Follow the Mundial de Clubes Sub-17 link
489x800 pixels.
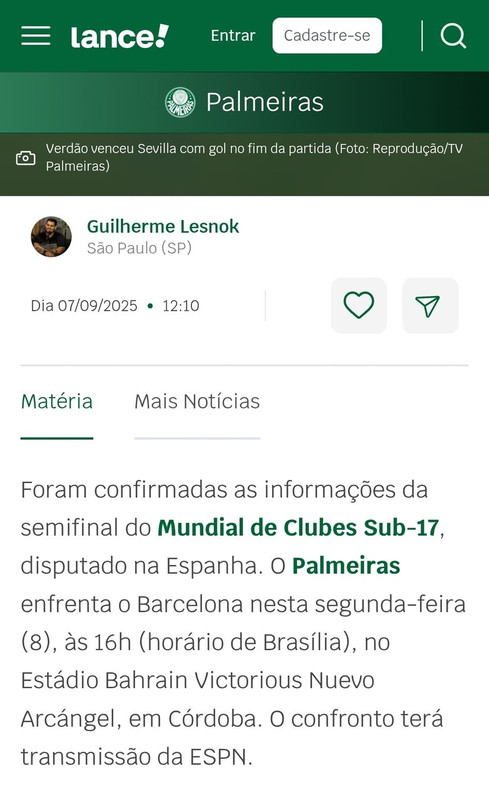coord(298,528)
